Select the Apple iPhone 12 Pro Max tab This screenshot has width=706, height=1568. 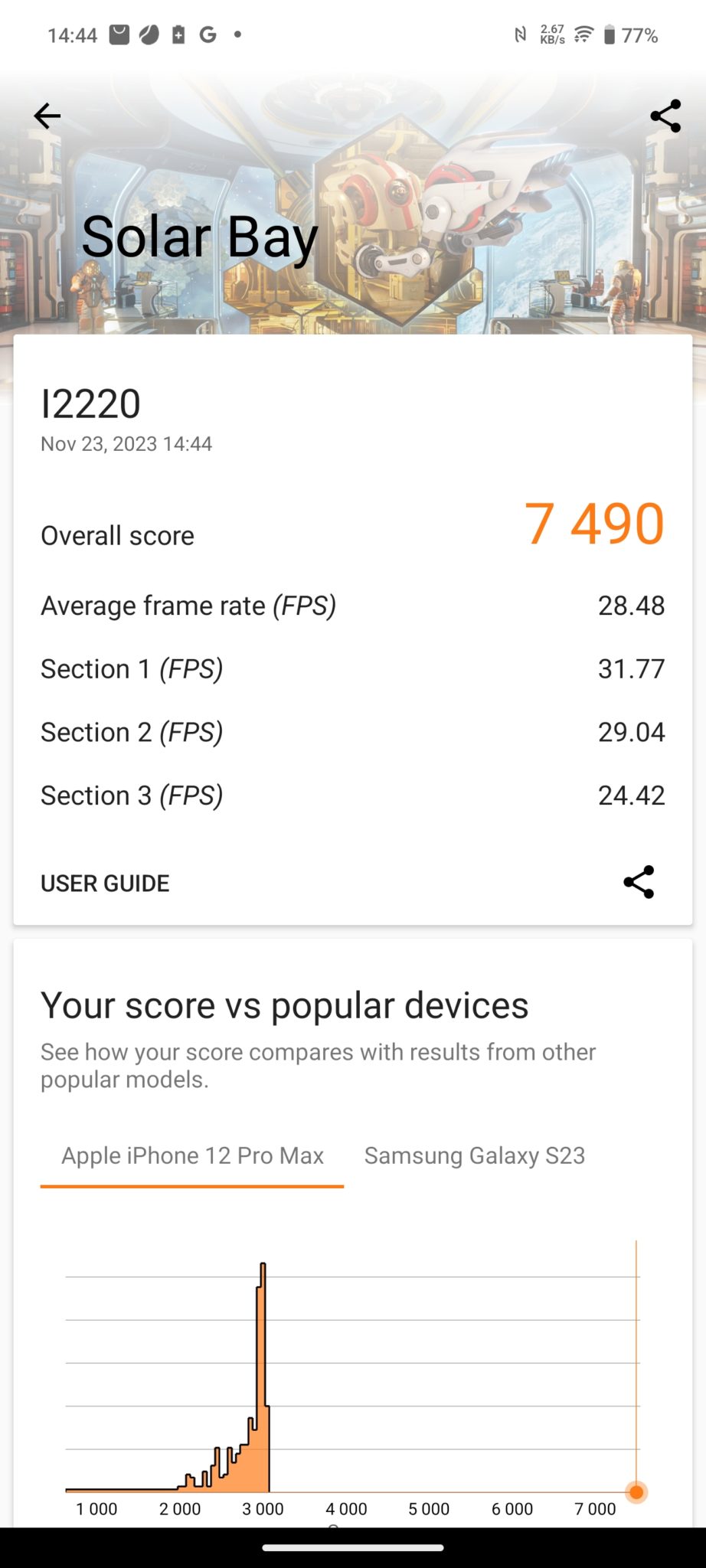(x=192, y=1155)
